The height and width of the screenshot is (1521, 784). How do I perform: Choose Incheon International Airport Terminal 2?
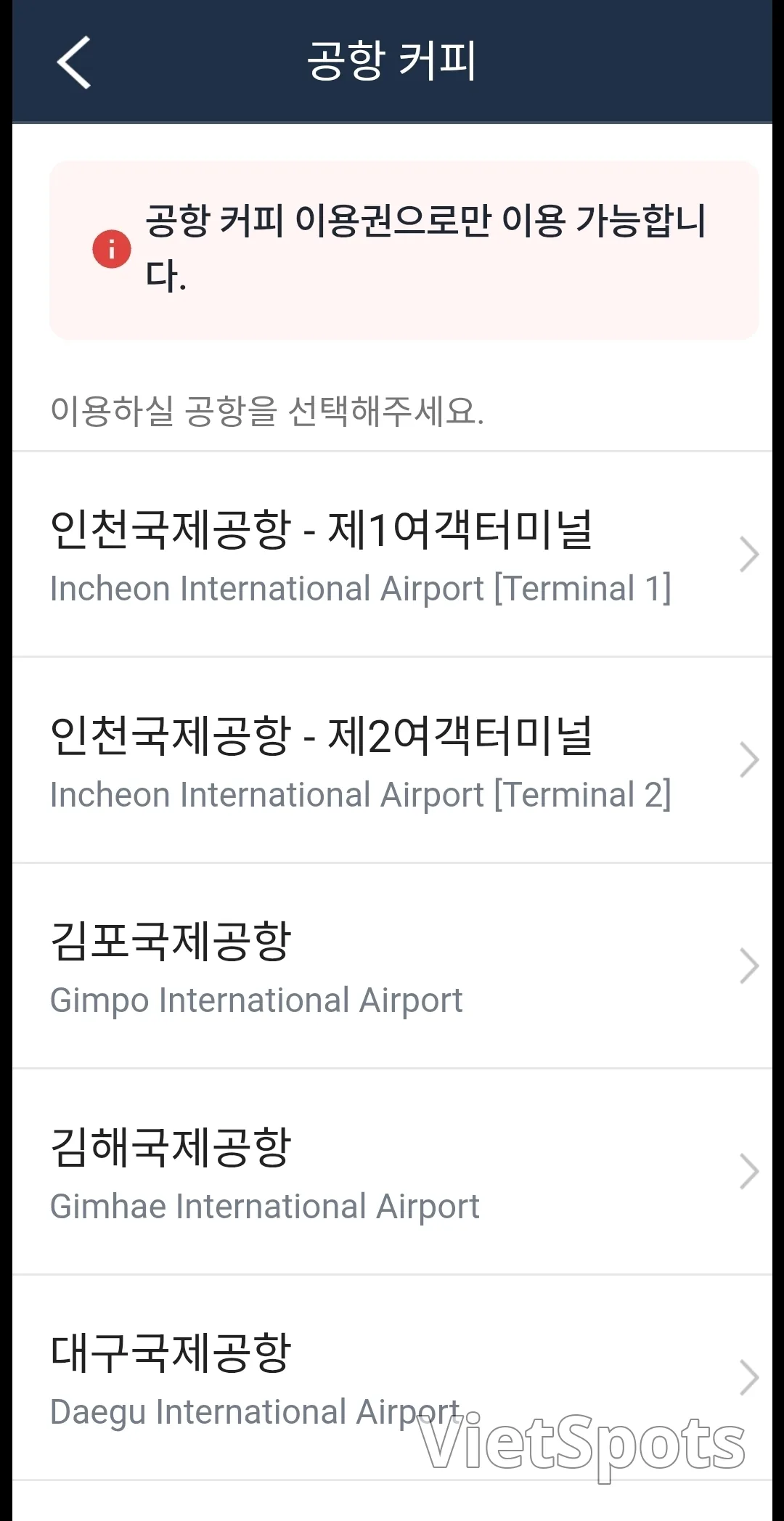pos(392,760)
